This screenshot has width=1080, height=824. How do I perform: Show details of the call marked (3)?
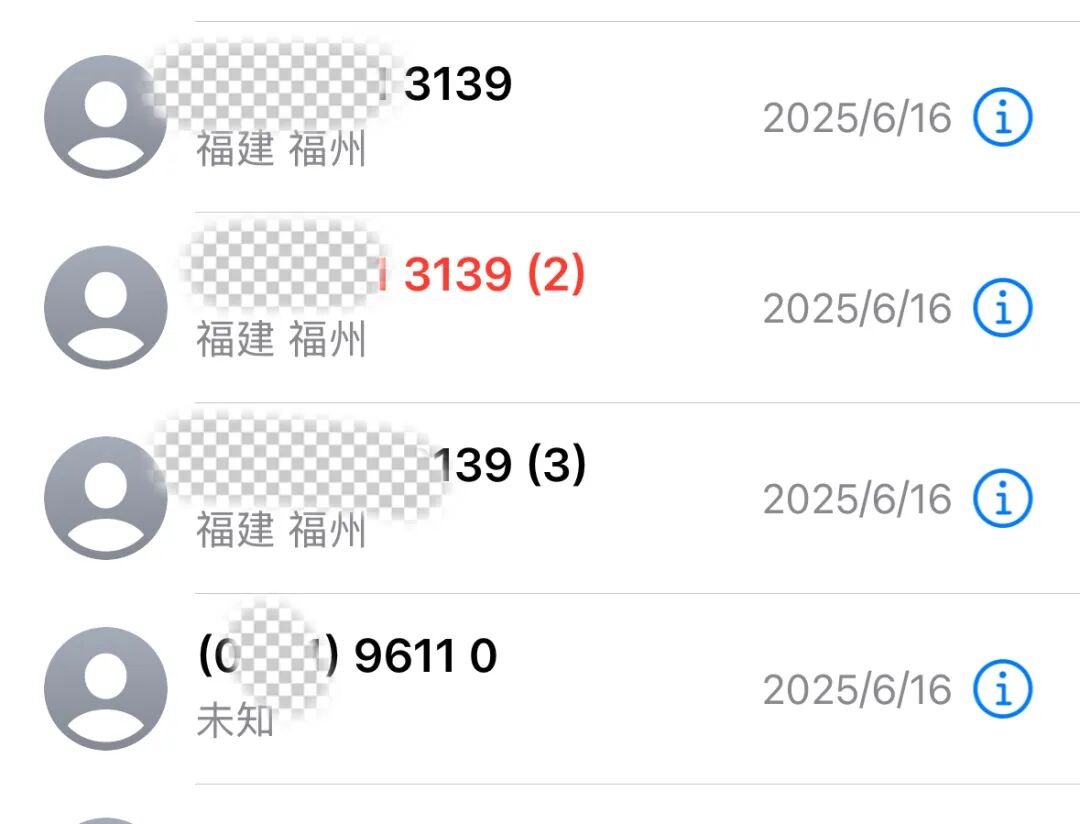(x=1002, y=498)
